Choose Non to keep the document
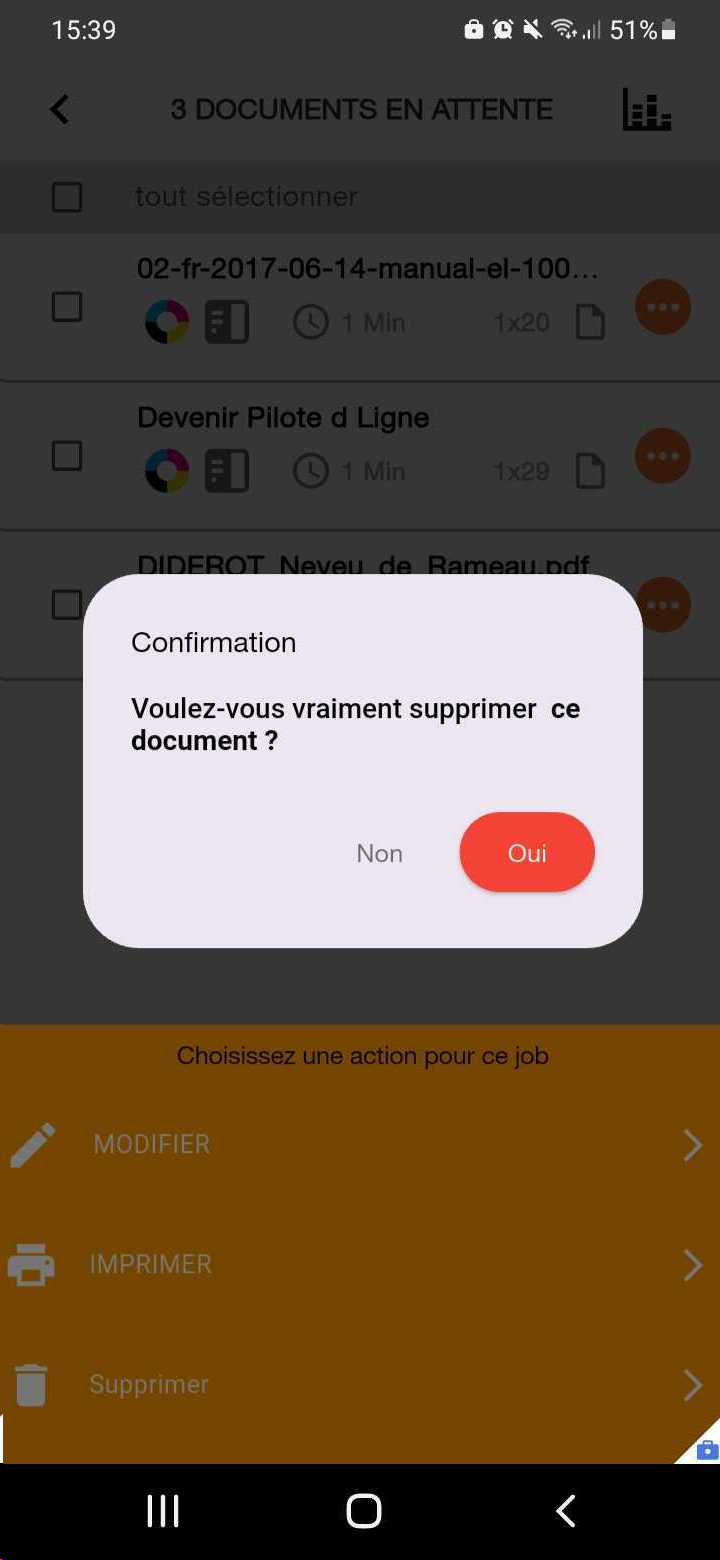 (x=380, y=853)
